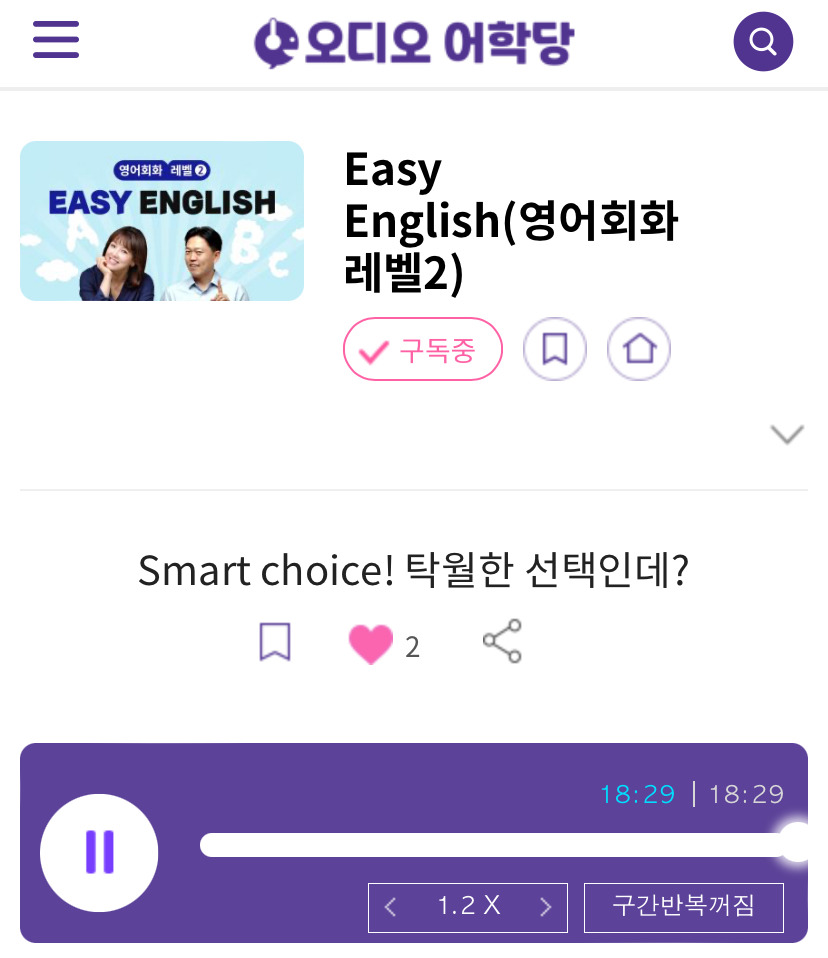Turn on 구간반복 section repeat
This screenshot has height=958, width=828.
click(684, 907)
